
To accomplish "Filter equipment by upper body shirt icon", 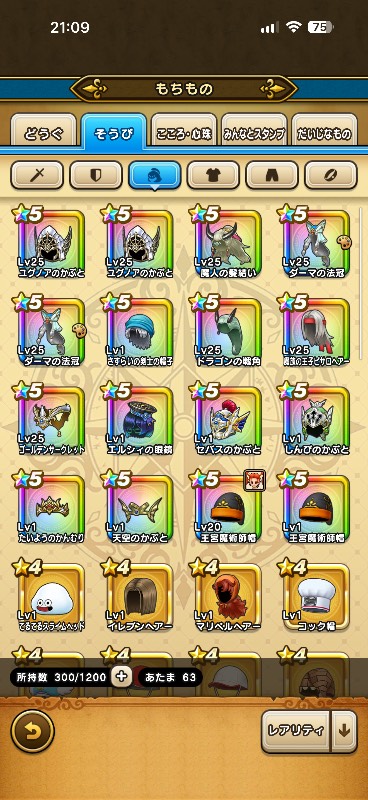I will (x=213, y=175).
